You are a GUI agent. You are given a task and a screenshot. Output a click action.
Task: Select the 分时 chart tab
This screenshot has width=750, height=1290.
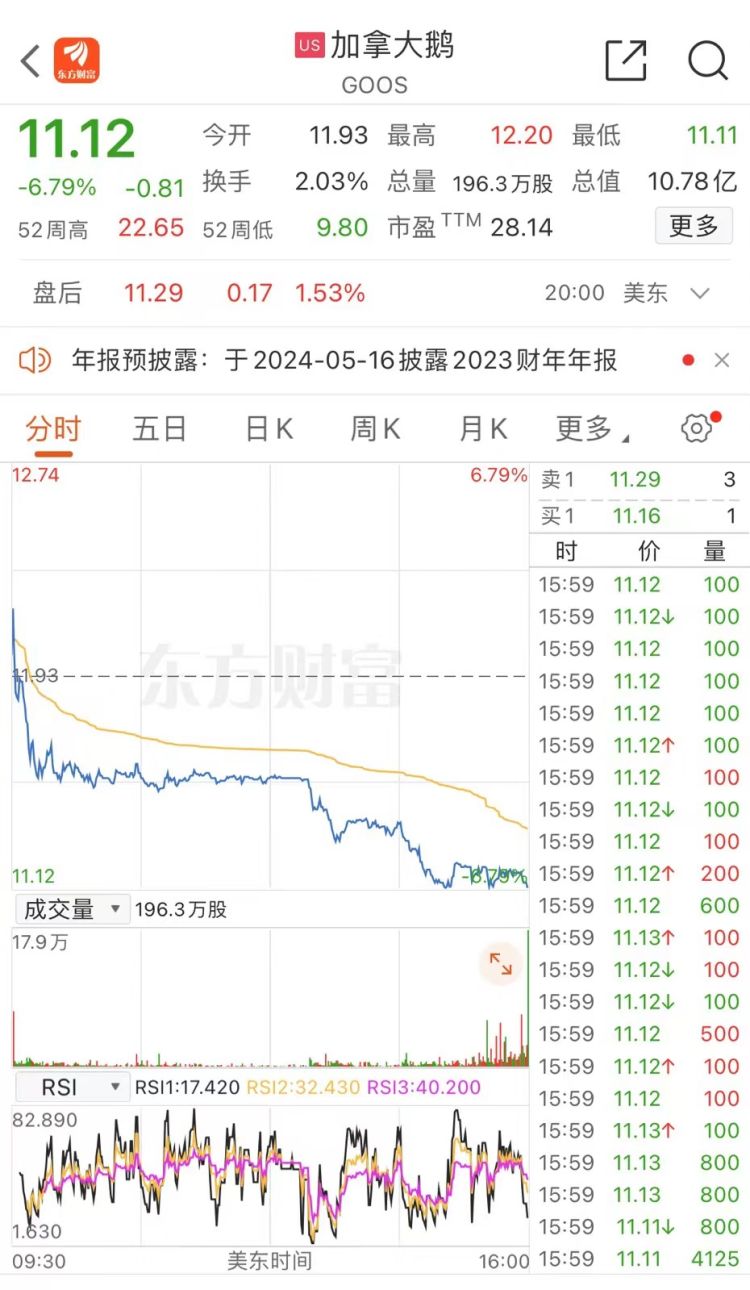pyautogui.click(x=52, y=428)
